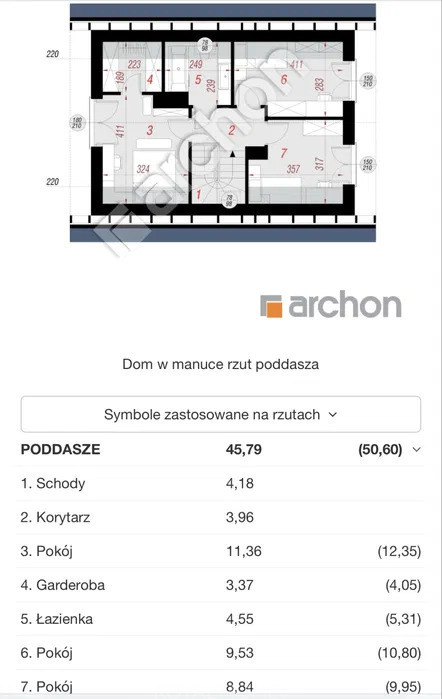Expand Symbole zastosowane na rzutach
Viewport: 442px width, 699px height.
(221, 415)
